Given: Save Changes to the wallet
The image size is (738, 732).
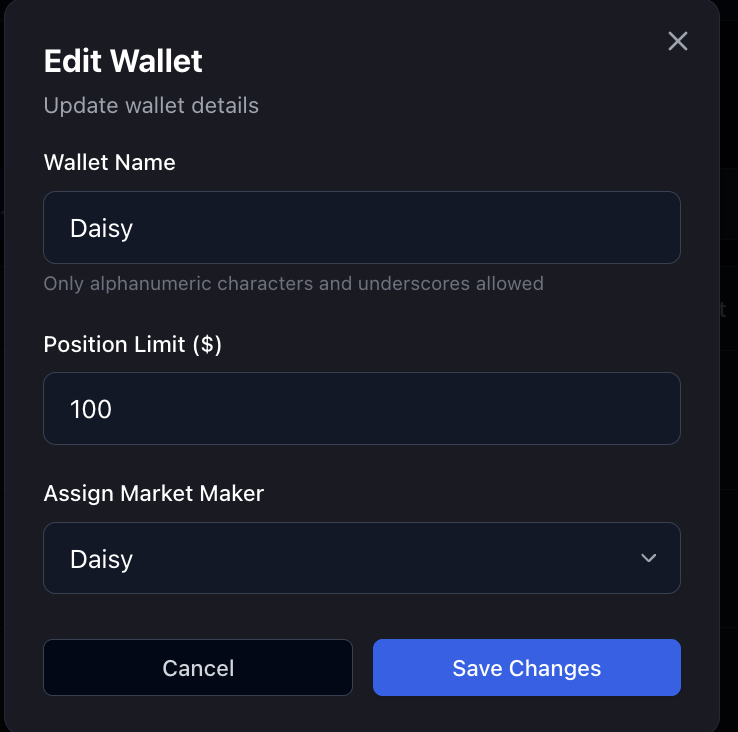Looking at the screenshot, I should pyautogui.click(x=527, y=668).
